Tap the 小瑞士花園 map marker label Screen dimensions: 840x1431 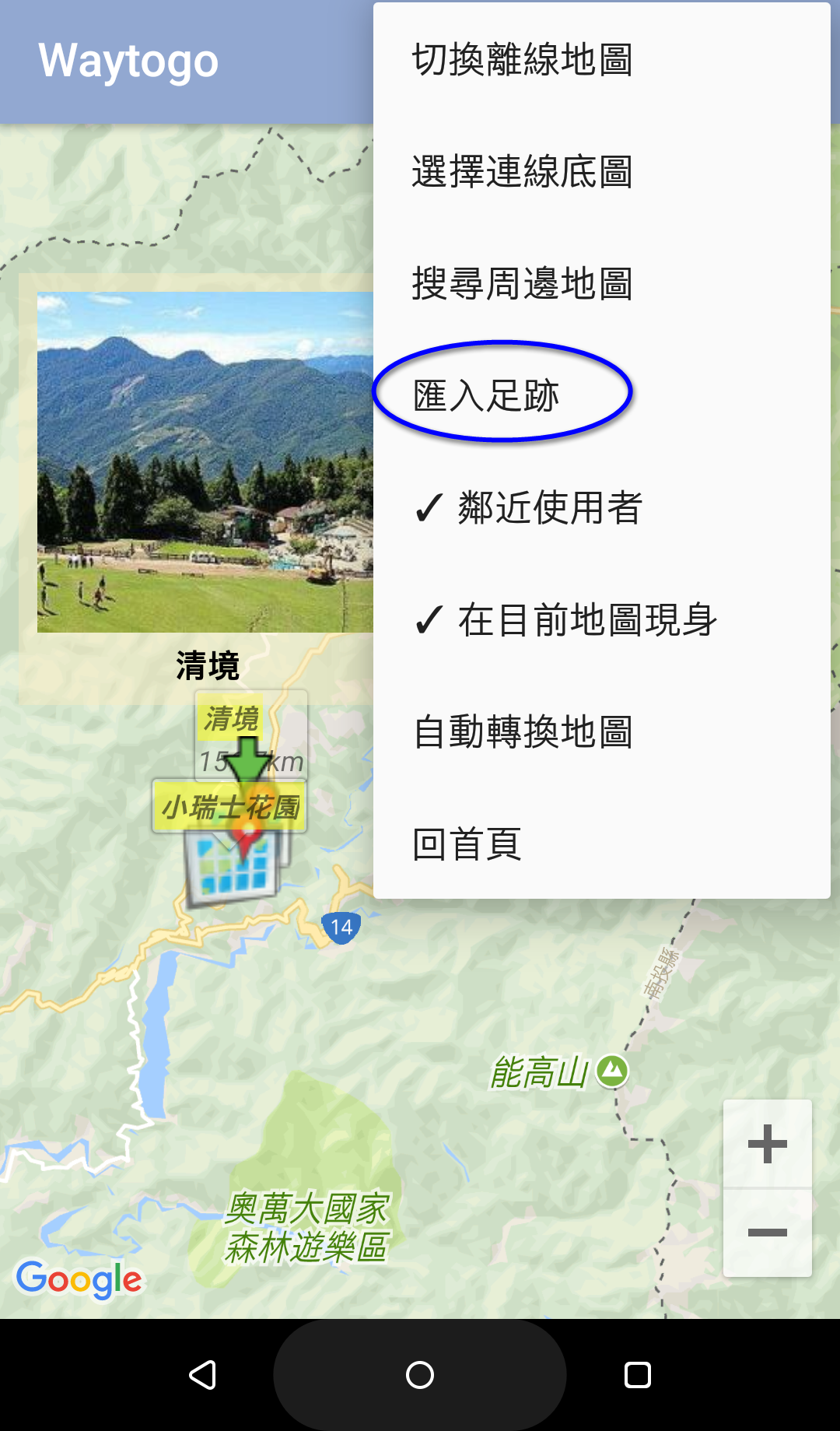(230, 808)
